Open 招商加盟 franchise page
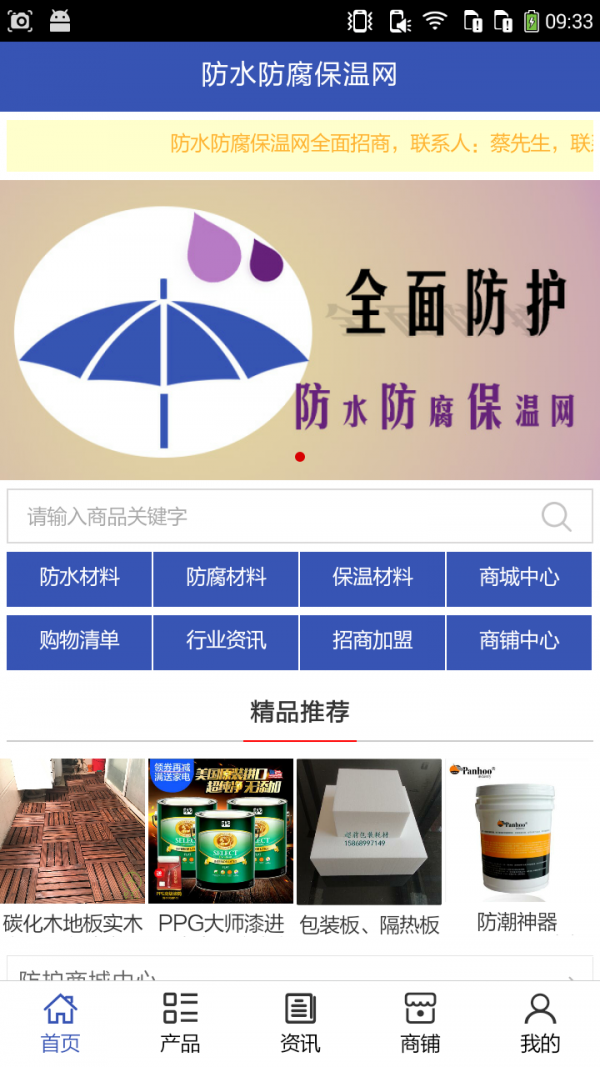The height and width of the screenshot is (1067, 600). 372,641
